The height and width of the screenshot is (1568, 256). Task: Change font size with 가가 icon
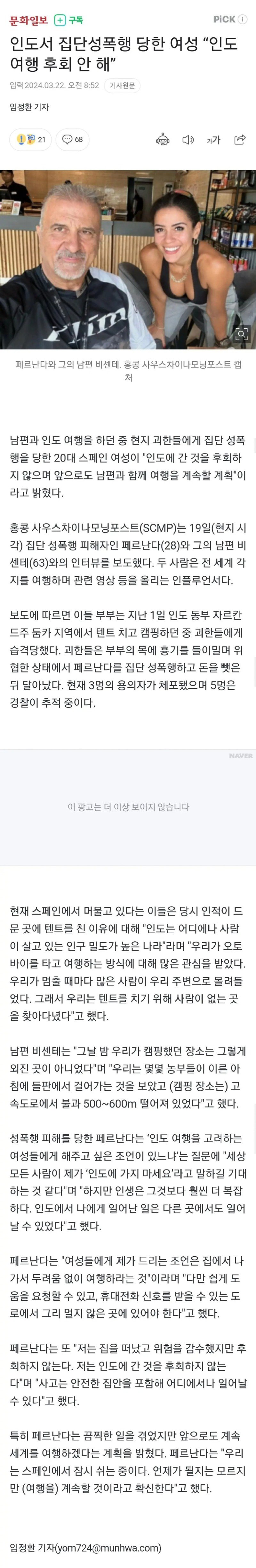tap(213, 140)
